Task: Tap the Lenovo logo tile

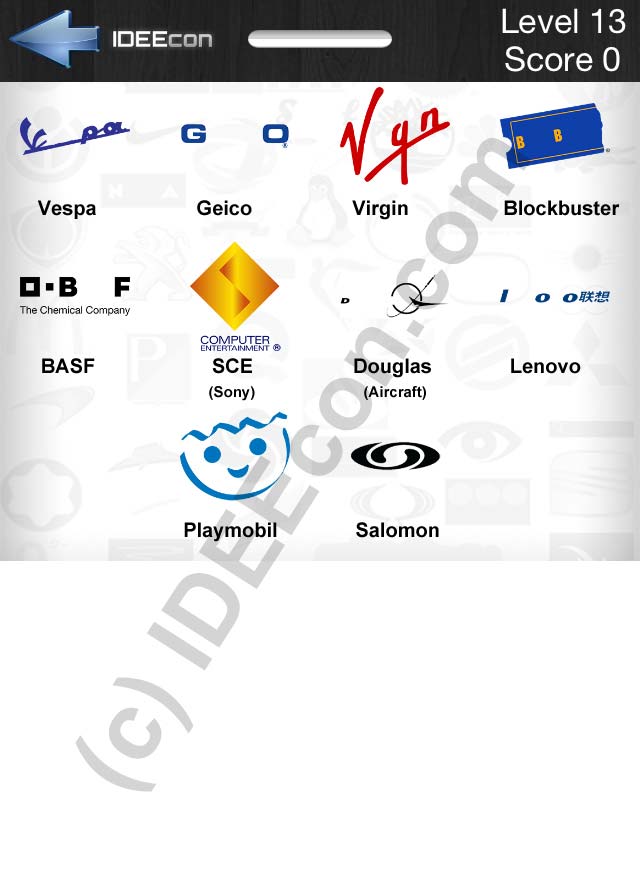Action: click(554, 297)
